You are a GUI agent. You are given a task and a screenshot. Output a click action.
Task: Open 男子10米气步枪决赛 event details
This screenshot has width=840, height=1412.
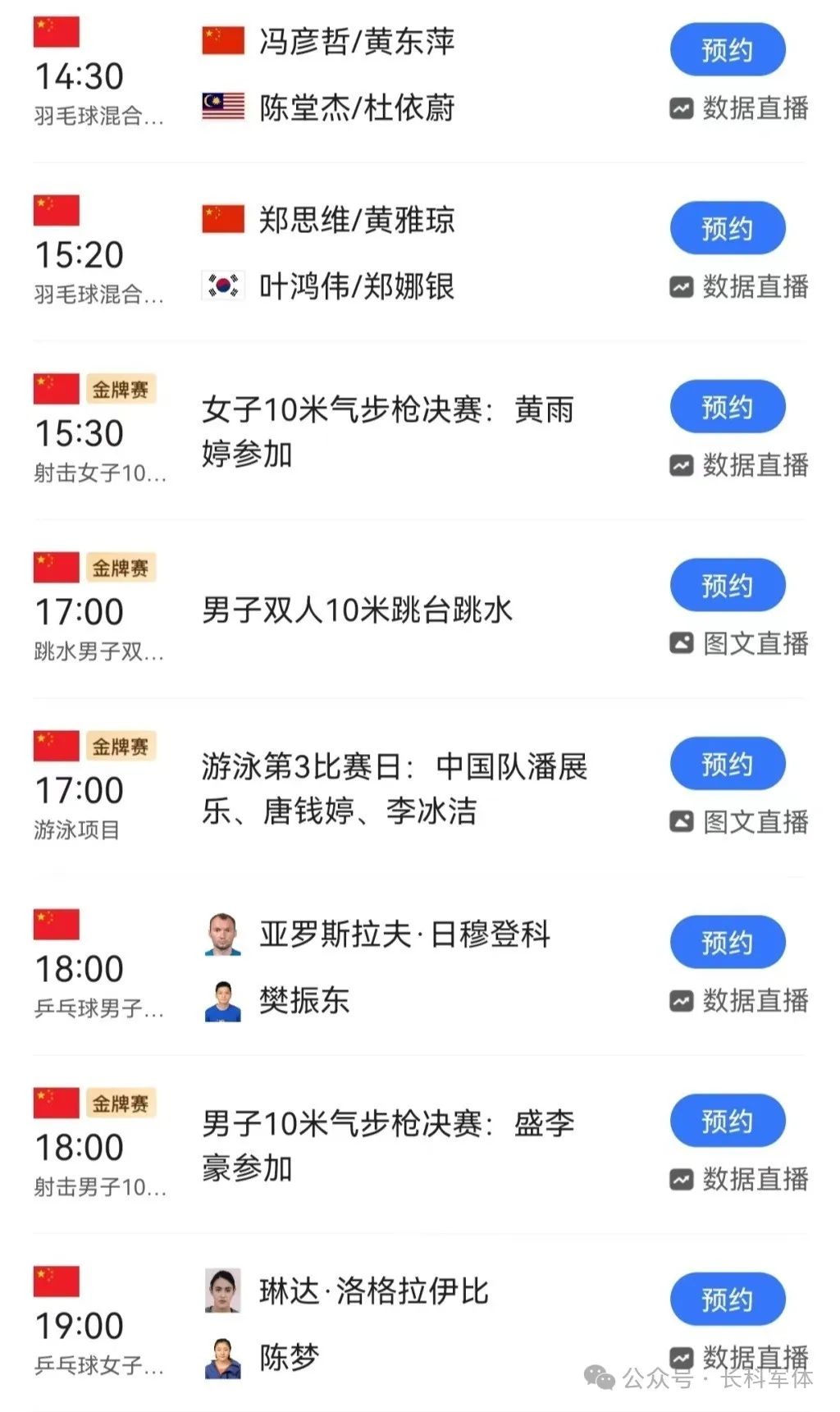pos(388,1145)
